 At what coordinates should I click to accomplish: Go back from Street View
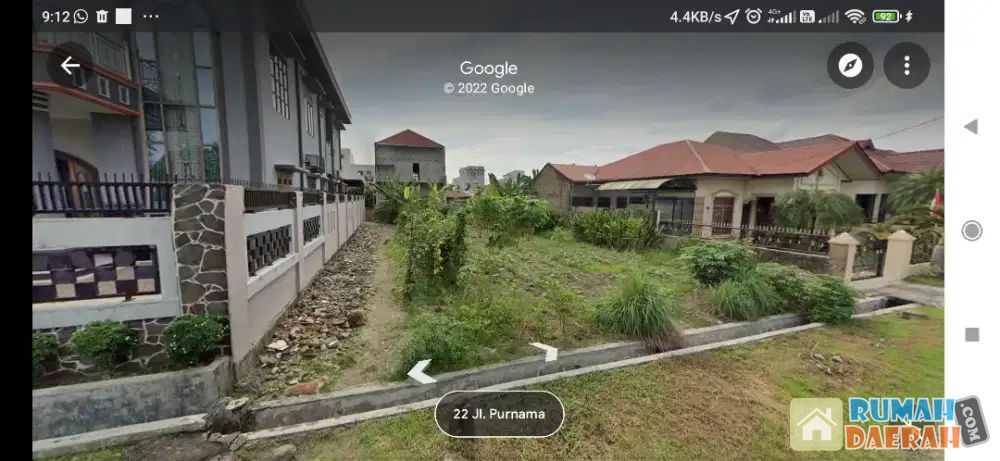click(70, 66)
